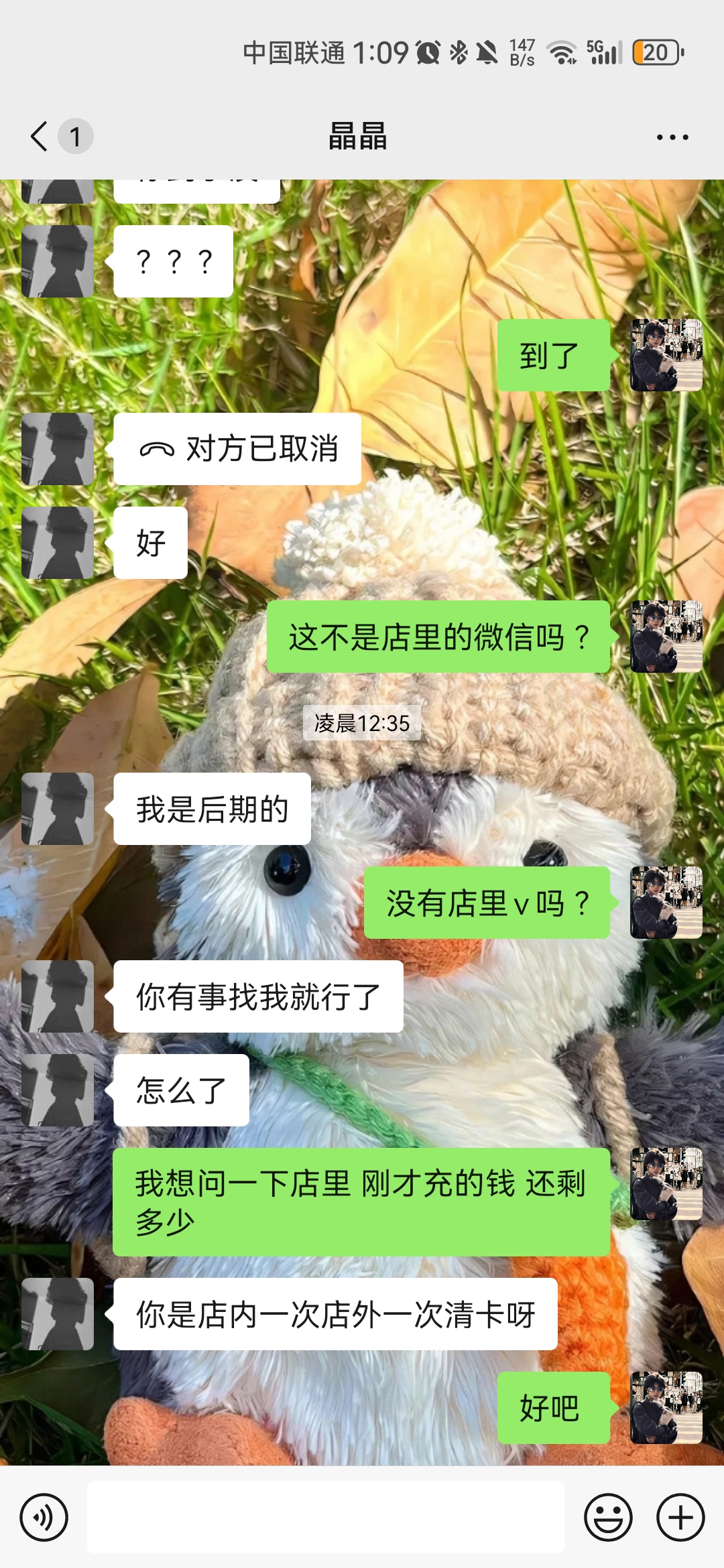Screen dimensions: 724x1568
Task: Open 晶晶's avatar beside 我是后期的
Action: pos(58,809)
